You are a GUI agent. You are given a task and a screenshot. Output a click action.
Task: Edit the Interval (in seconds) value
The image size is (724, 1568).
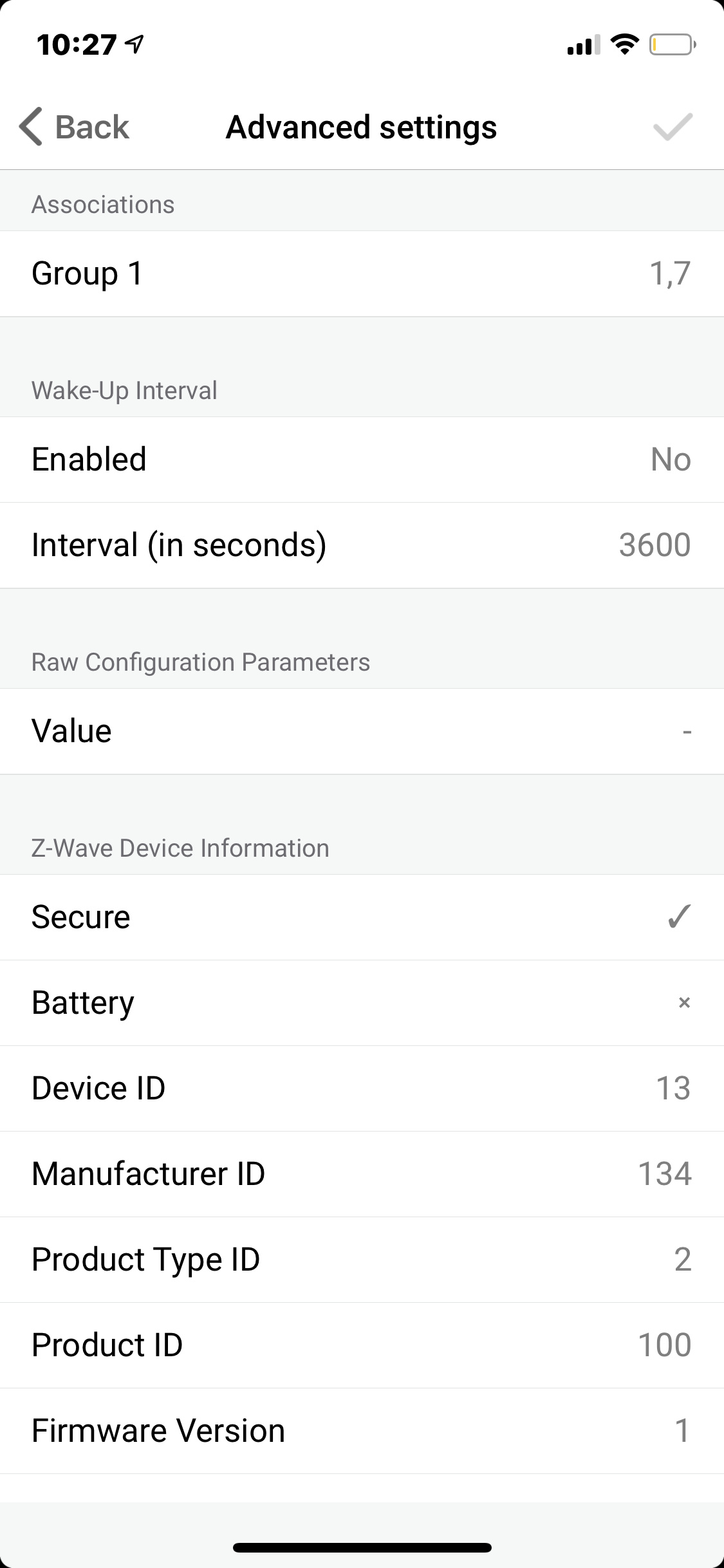tap(362, 545)
